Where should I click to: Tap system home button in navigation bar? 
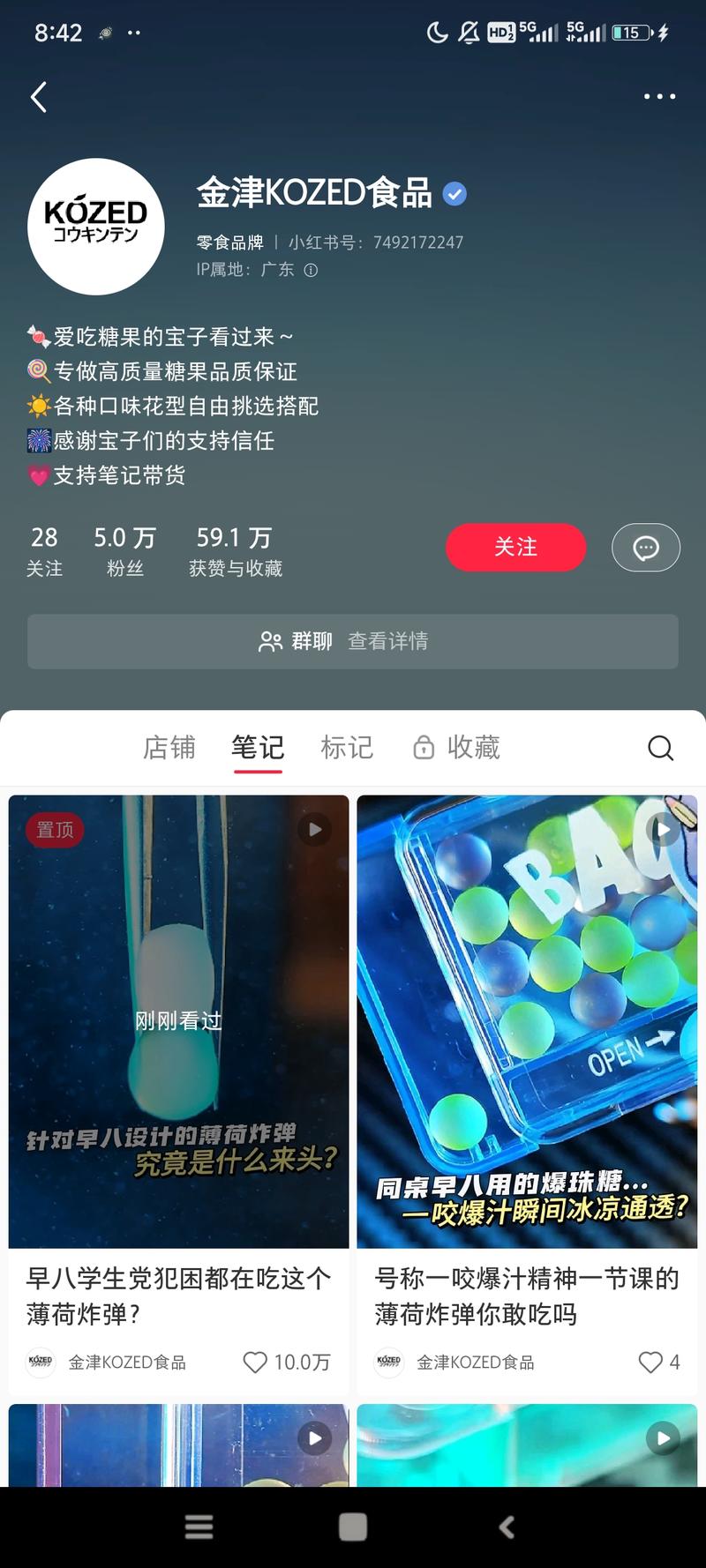pos(353,1527)
